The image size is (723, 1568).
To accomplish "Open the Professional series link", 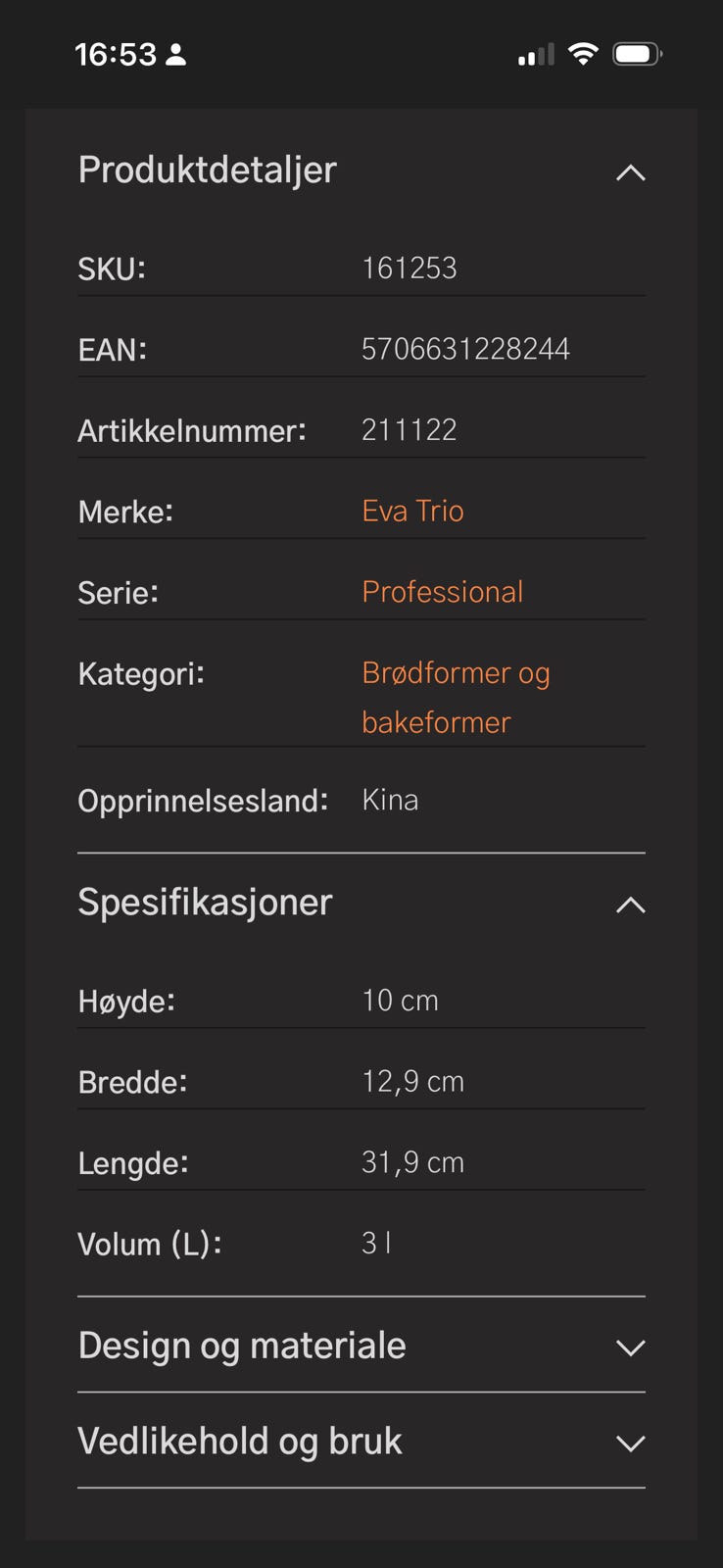I will pyautogui.click(x=443, y=592).
